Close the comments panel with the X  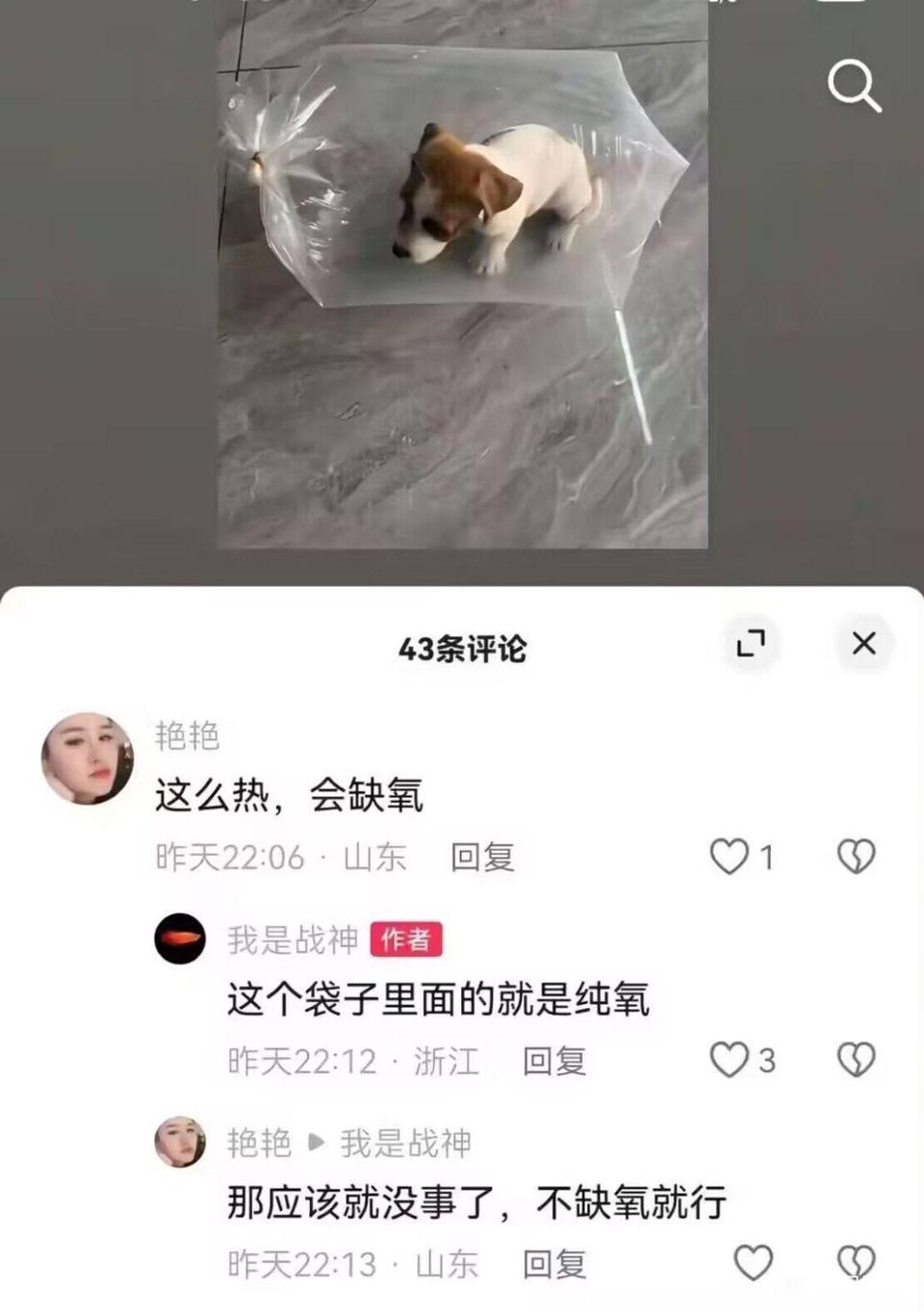(864, 642)
